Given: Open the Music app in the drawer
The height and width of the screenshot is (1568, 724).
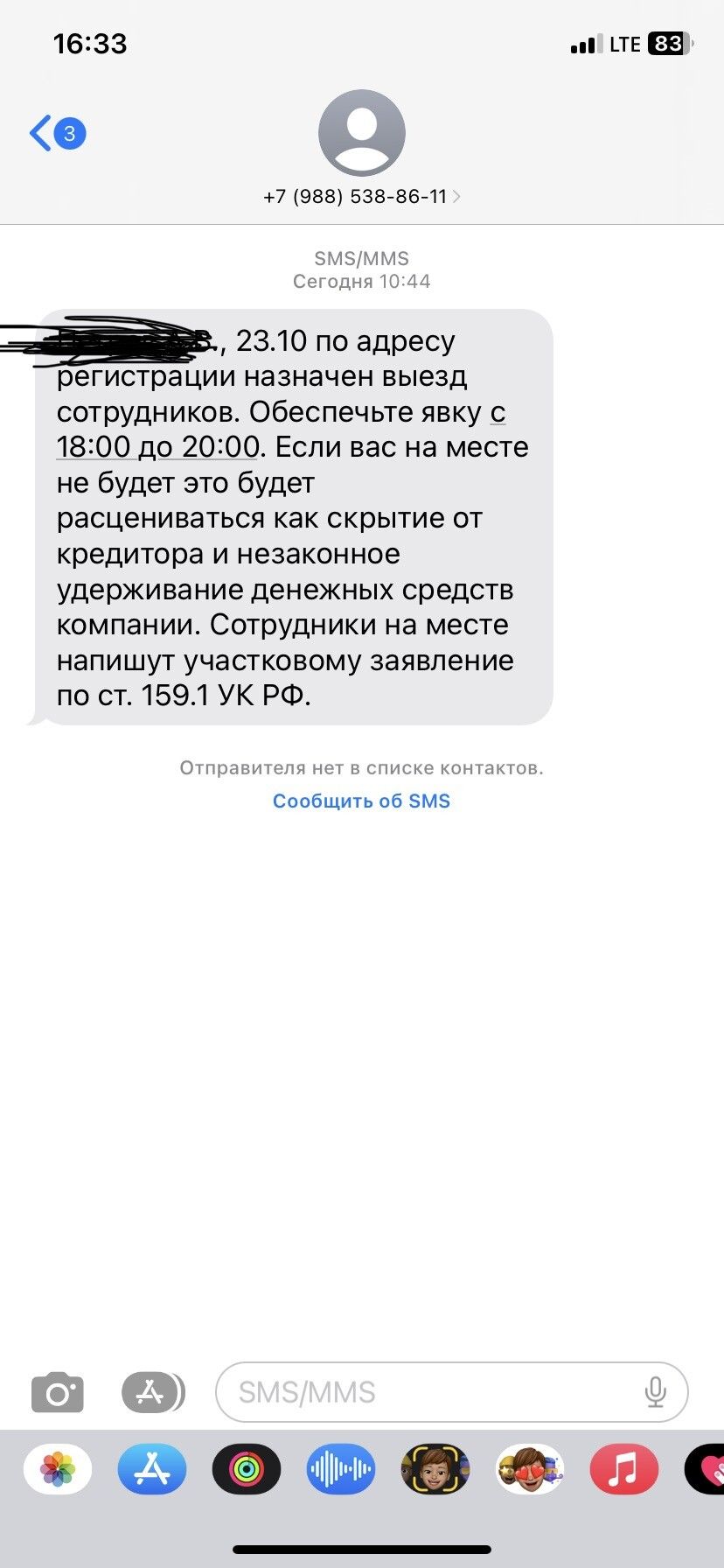Looking at the screenshot, I should (x=623, y=1469).
